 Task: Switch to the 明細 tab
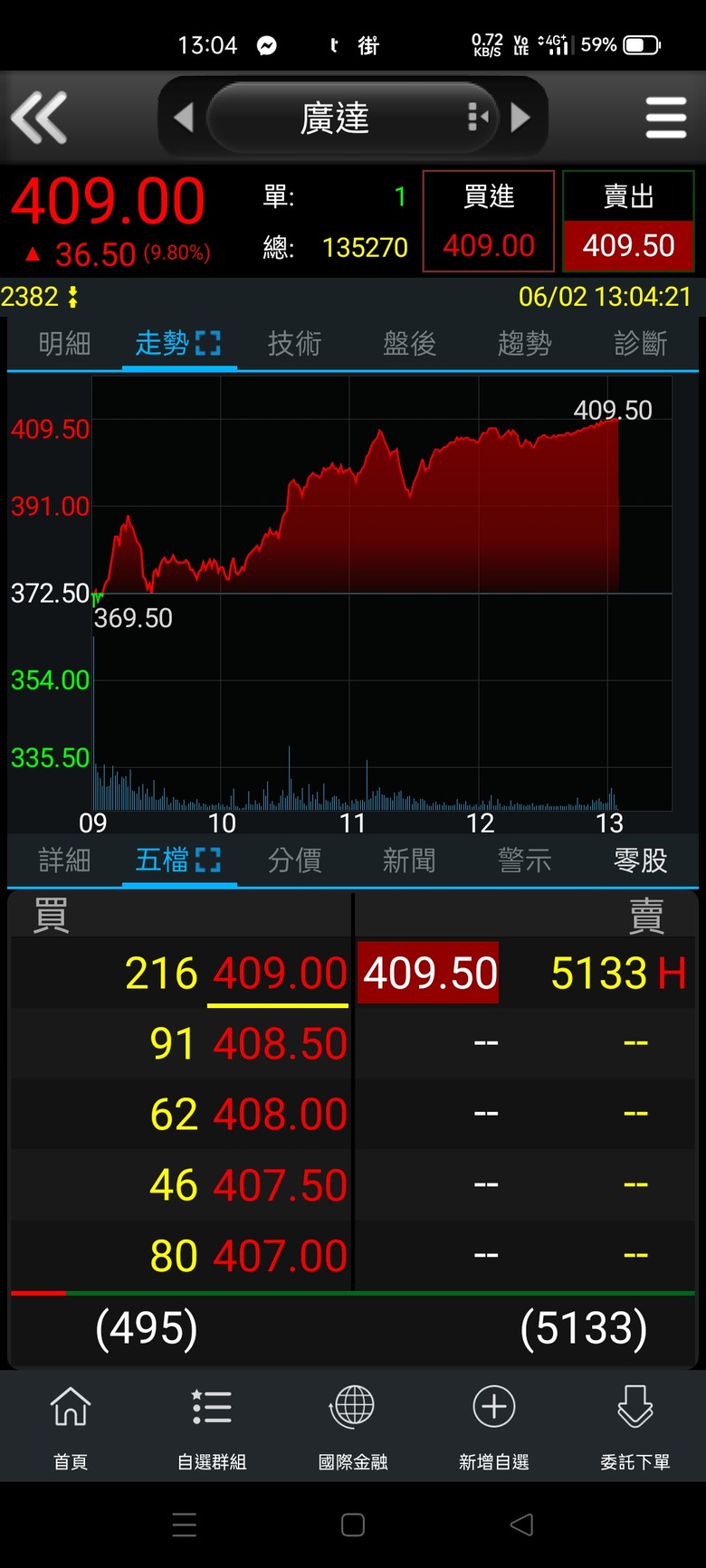[64, 344]
